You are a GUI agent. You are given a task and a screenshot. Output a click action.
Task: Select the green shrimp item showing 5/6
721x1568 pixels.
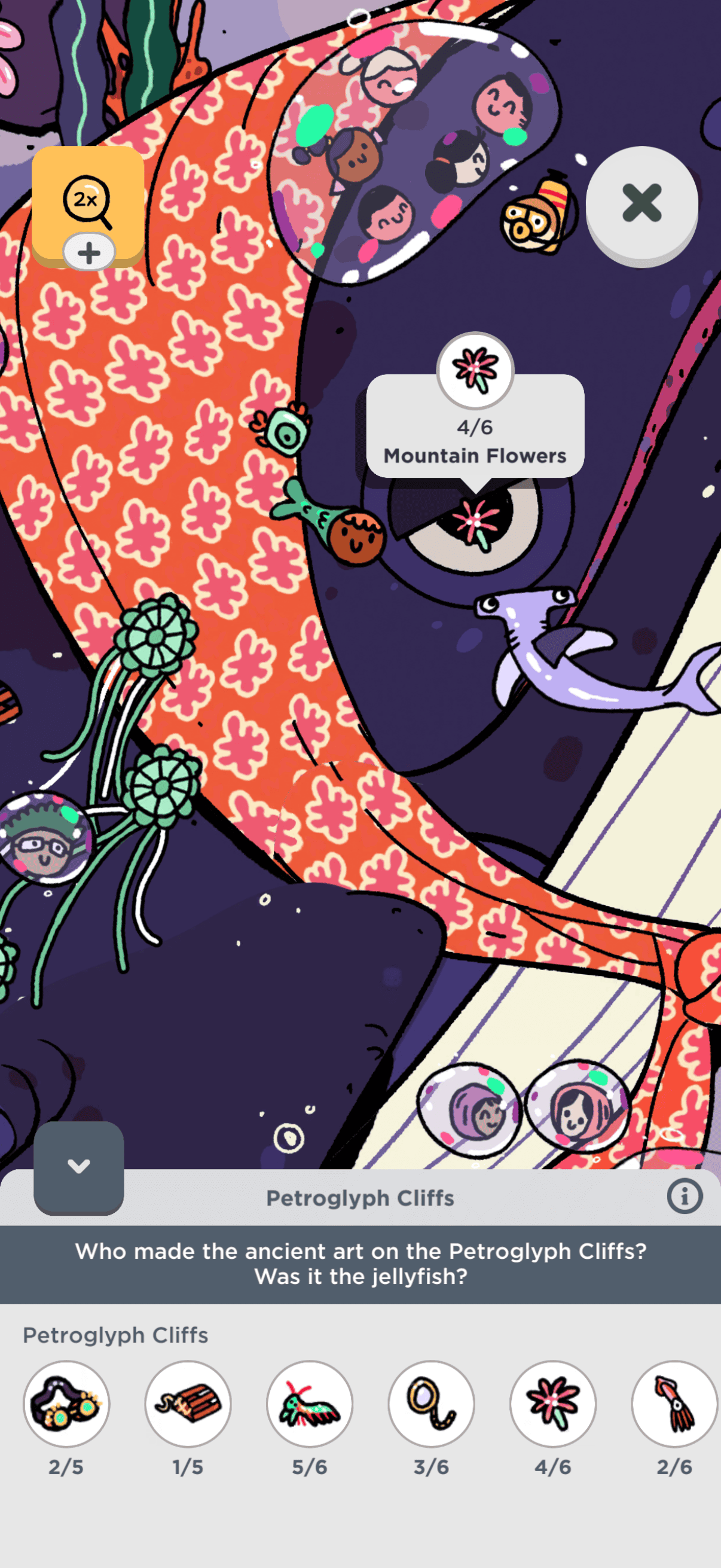[x=310, y=1403]
